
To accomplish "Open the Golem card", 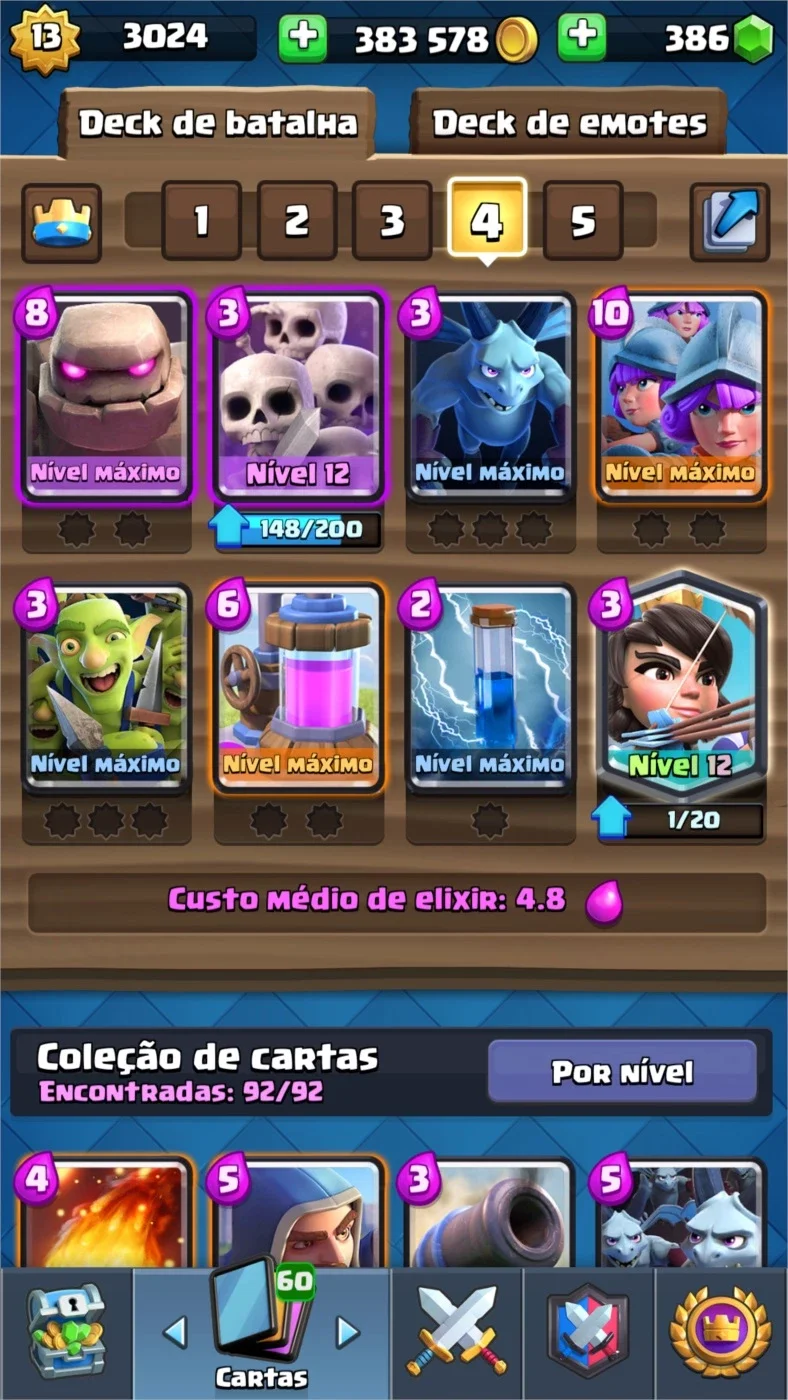I will click(106, 397).
